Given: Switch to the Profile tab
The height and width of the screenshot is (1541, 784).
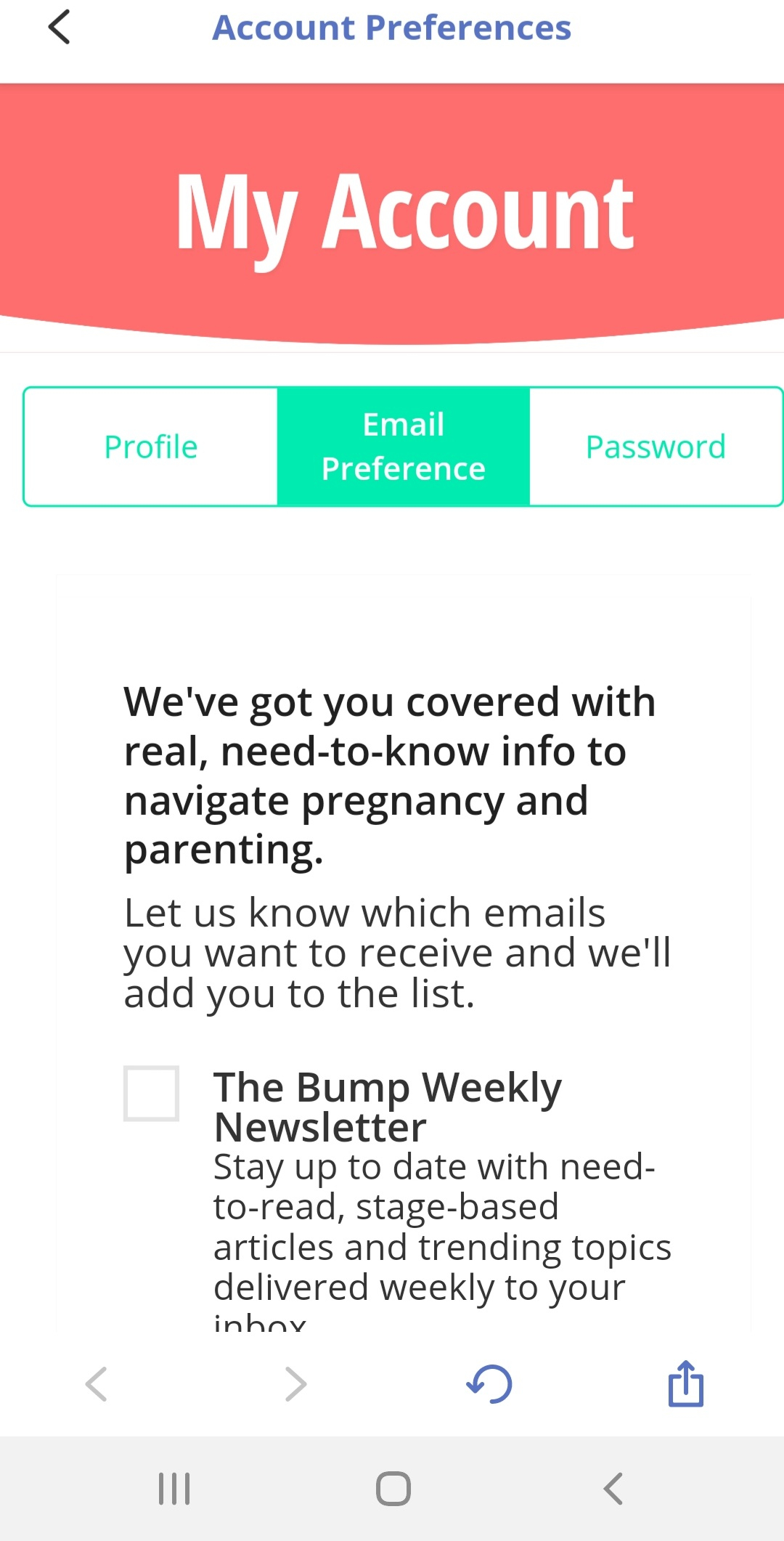Looking at the screenshot, I should point(151,447).
